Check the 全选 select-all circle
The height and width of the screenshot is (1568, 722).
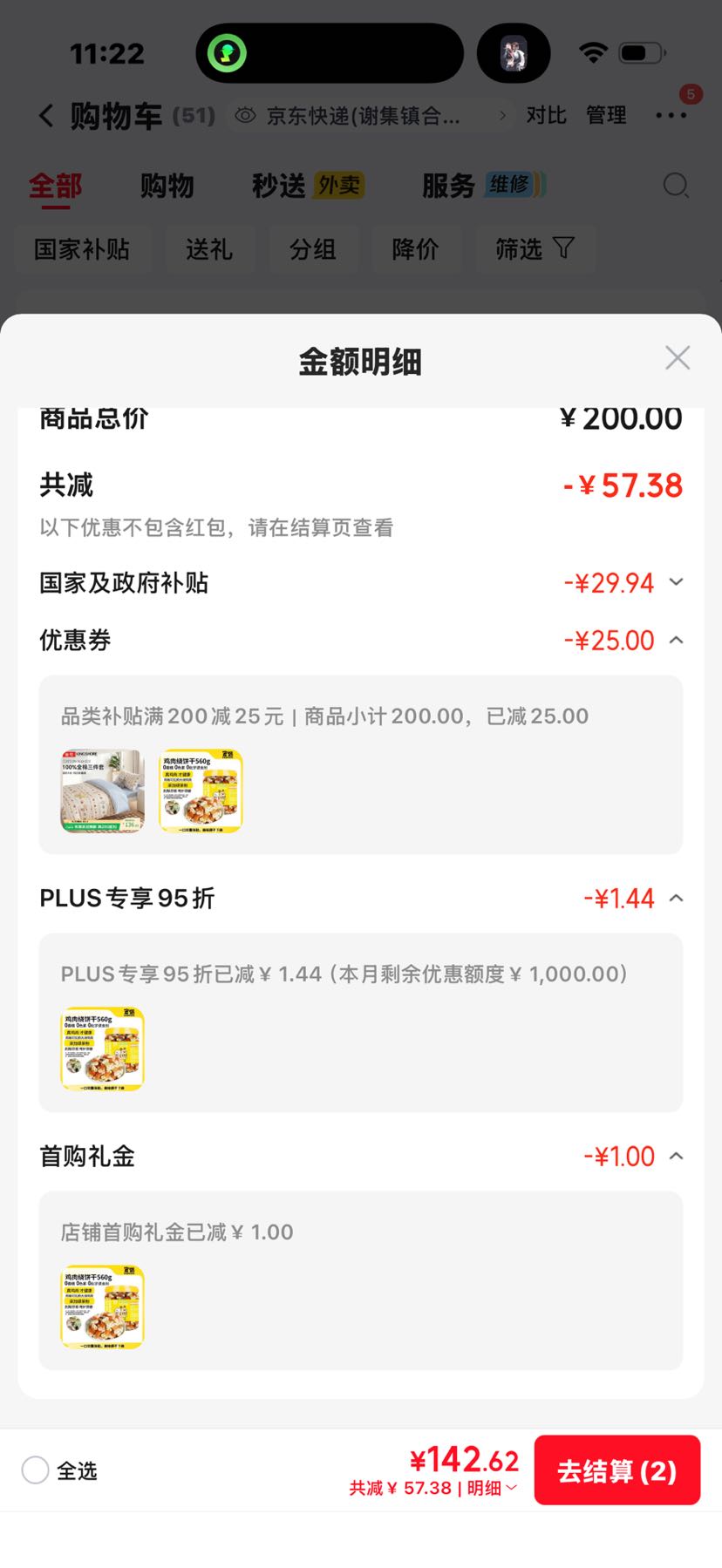(x=35, y=1470)
